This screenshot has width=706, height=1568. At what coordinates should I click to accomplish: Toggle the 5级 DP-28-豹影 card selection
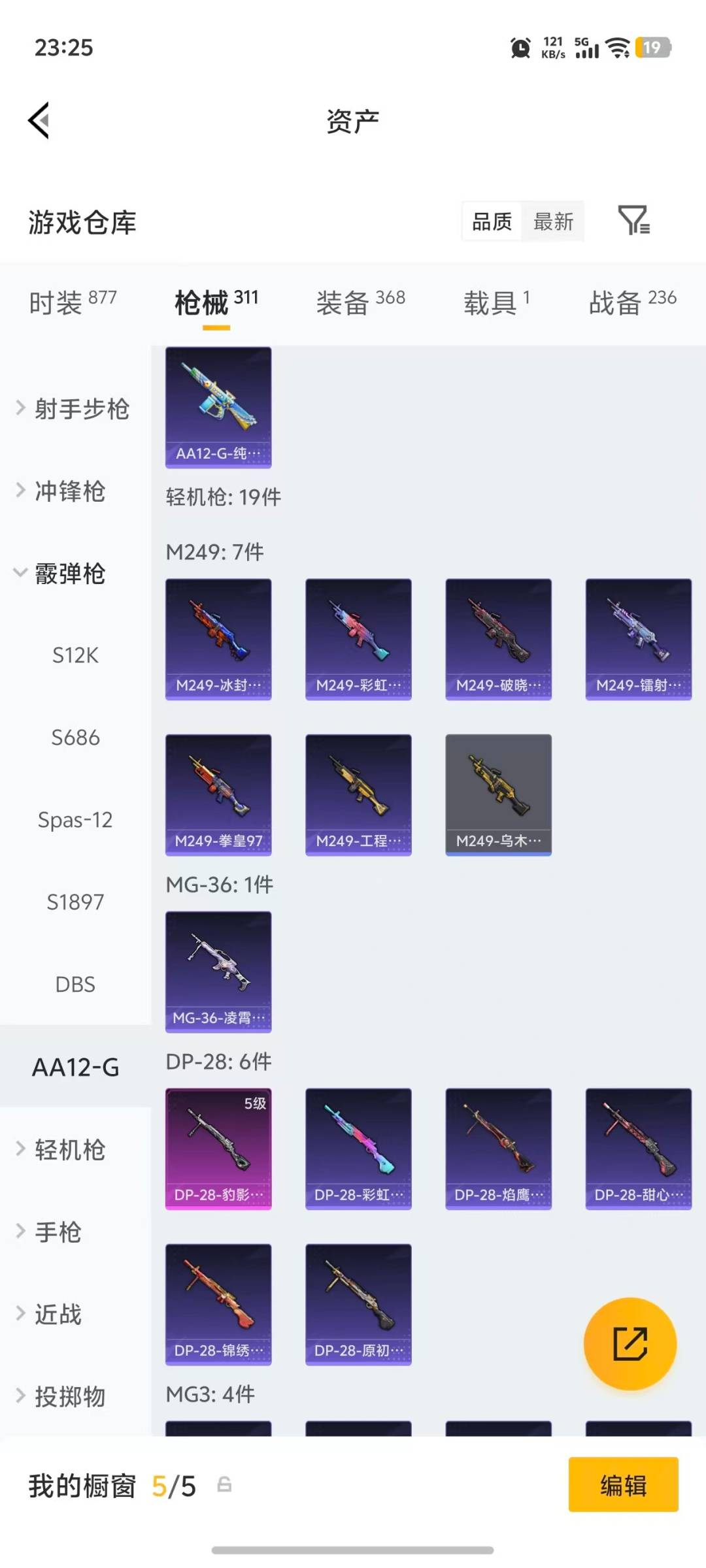click(218, 1148)
